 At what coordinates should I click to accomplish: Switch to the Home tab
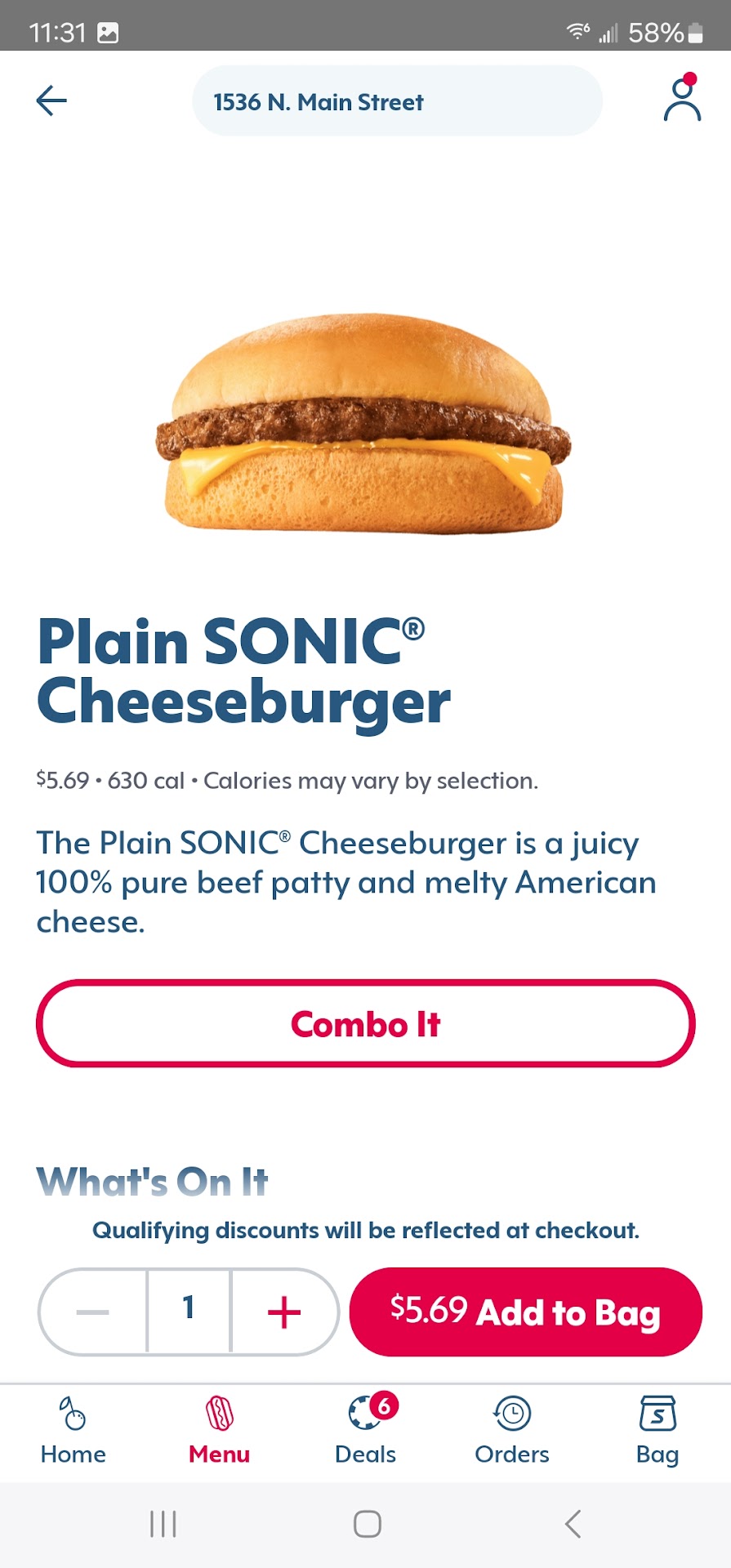74,1431
